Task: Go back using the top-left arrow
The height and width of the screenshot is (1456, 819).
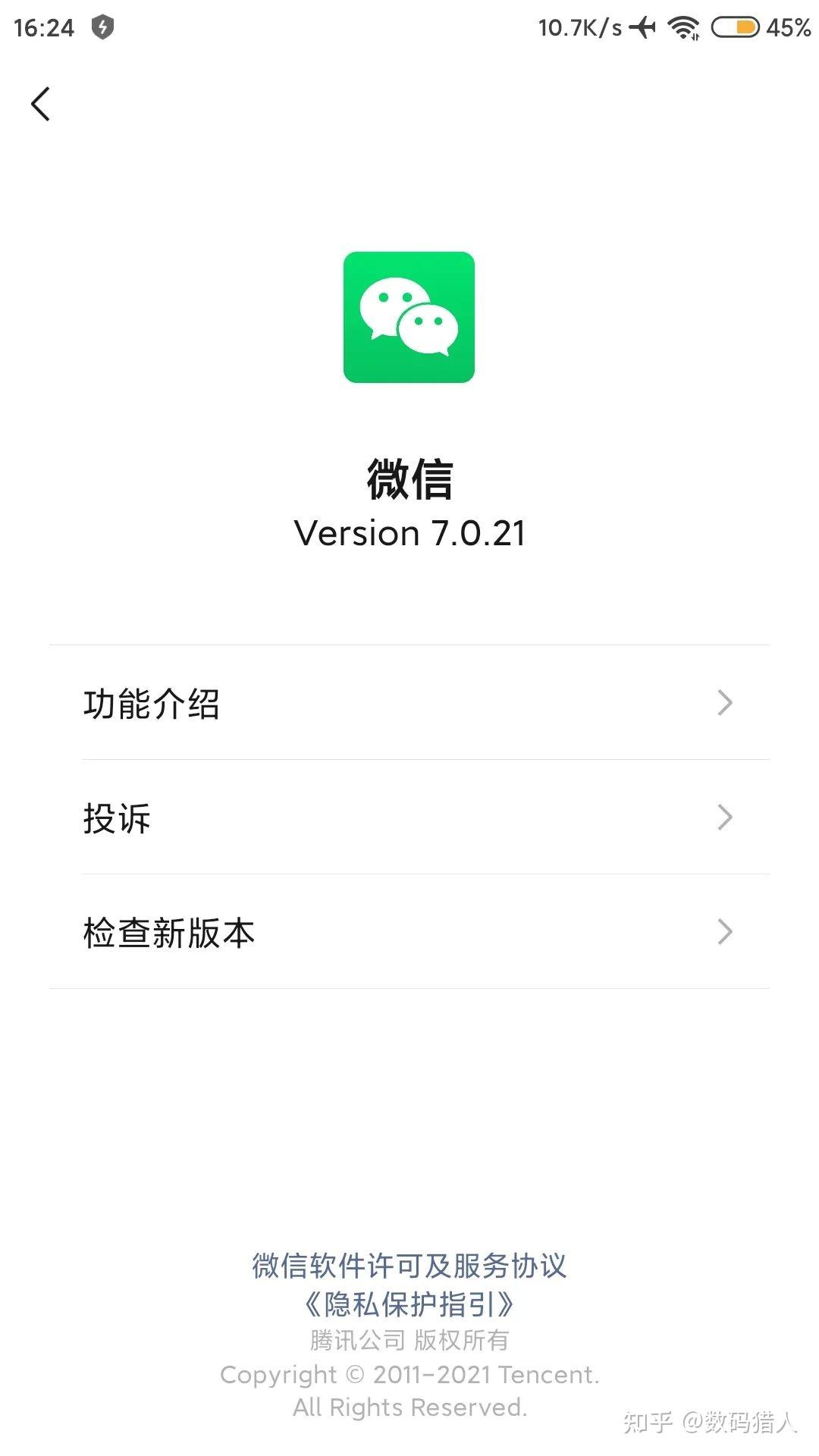Action: (41, 104)
